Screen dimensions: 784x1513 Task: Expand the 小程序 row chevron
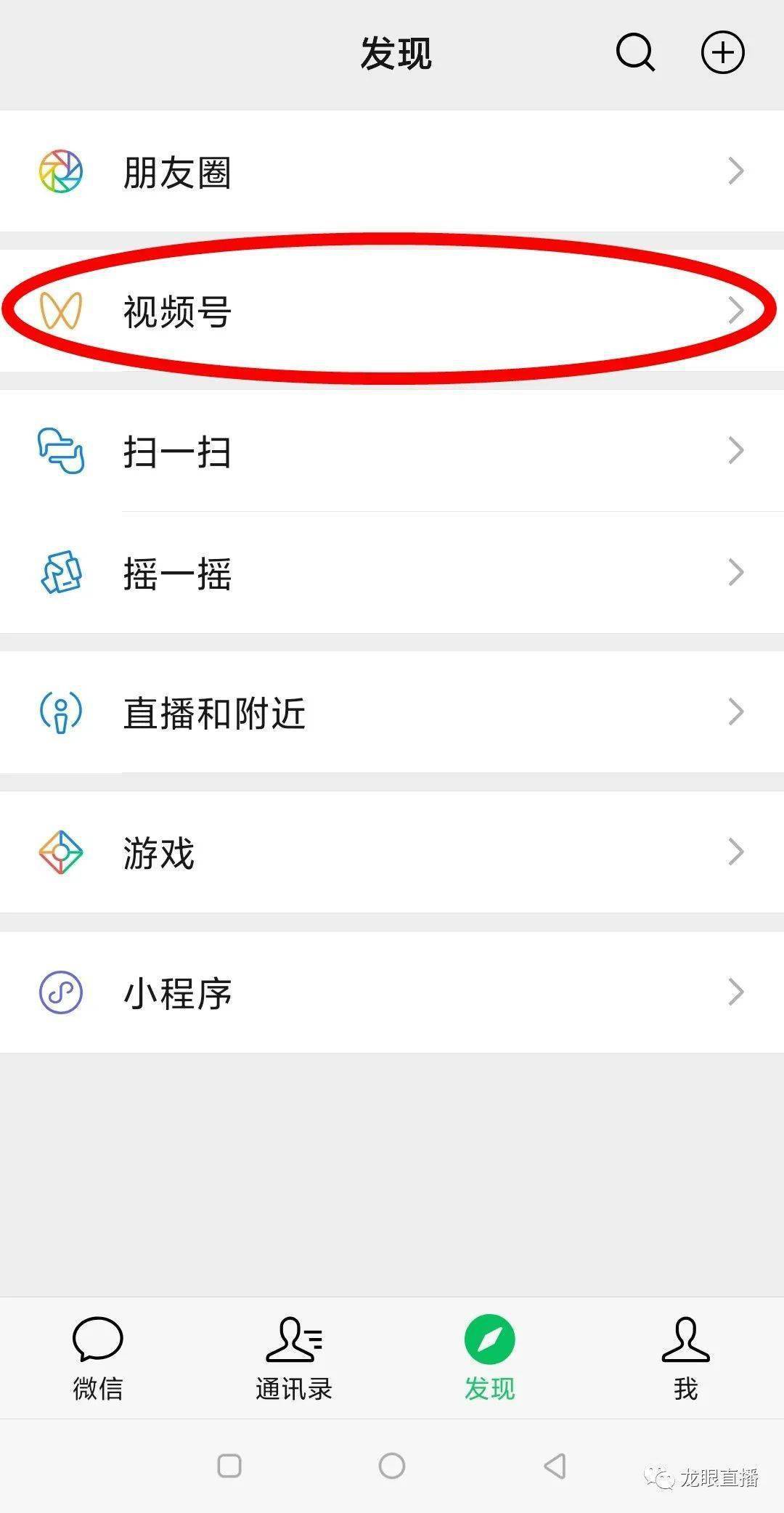(735, 990)
